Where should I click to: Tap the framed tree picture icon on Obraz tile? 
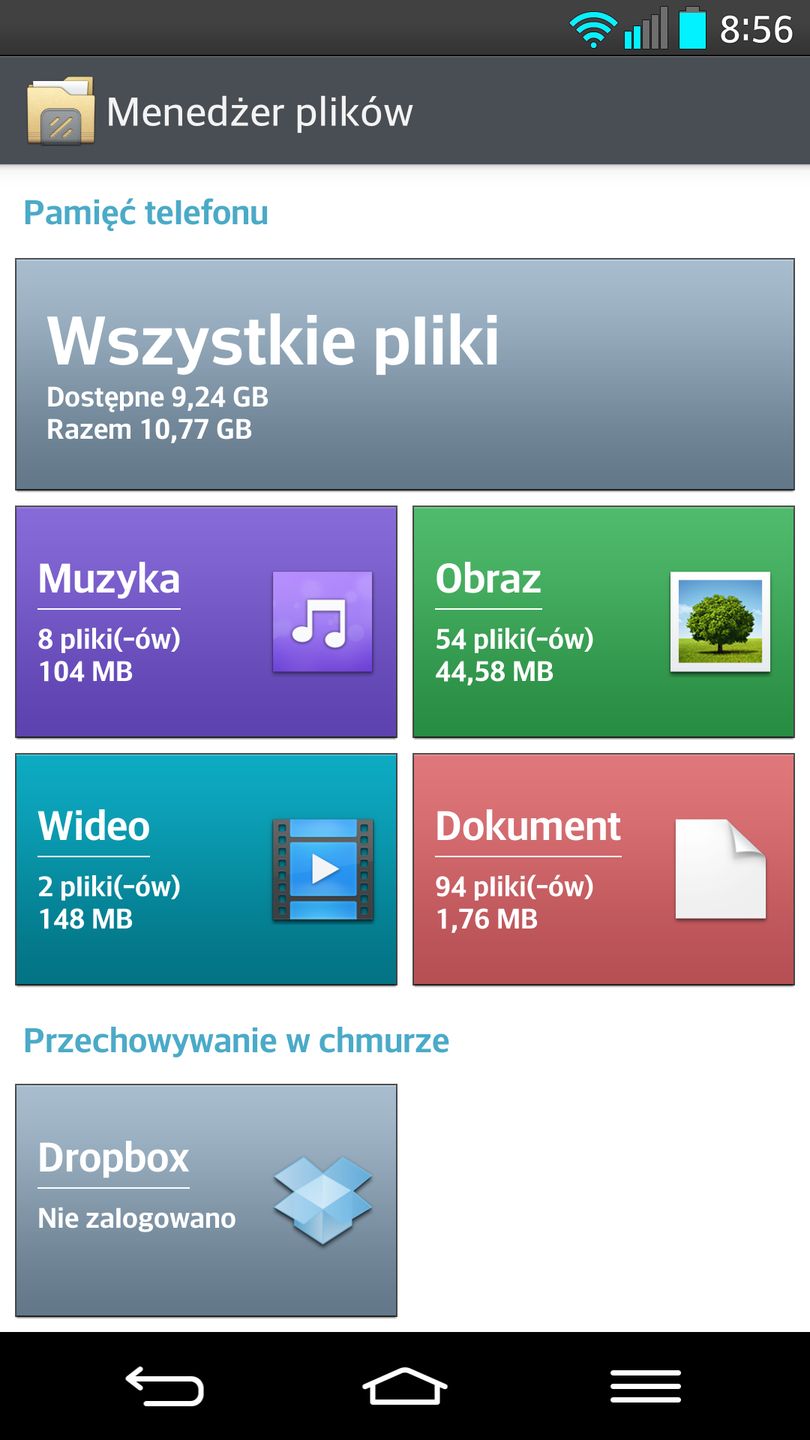[x=718, y=621]
